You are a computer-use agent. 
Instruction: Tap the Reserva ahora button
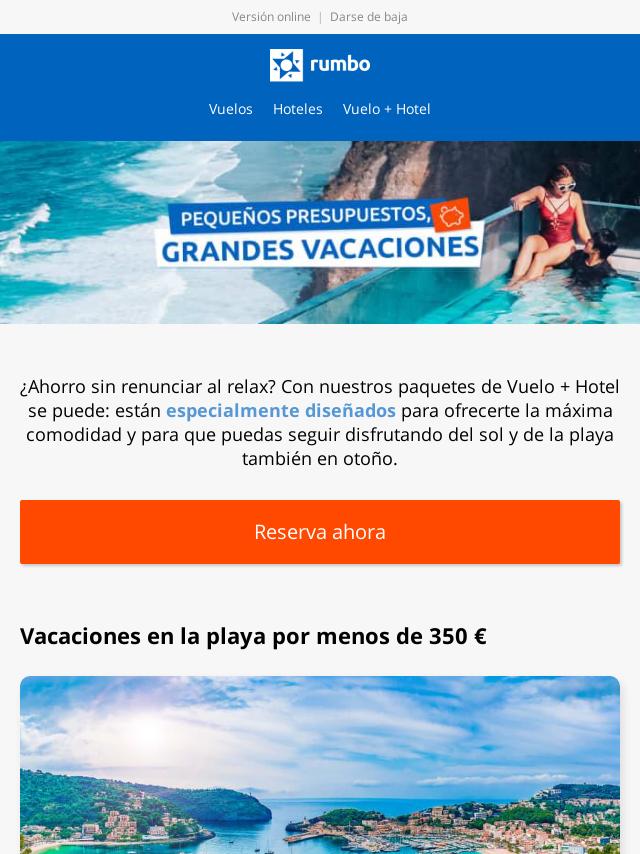pyautogui.click(x=320, y=532)
